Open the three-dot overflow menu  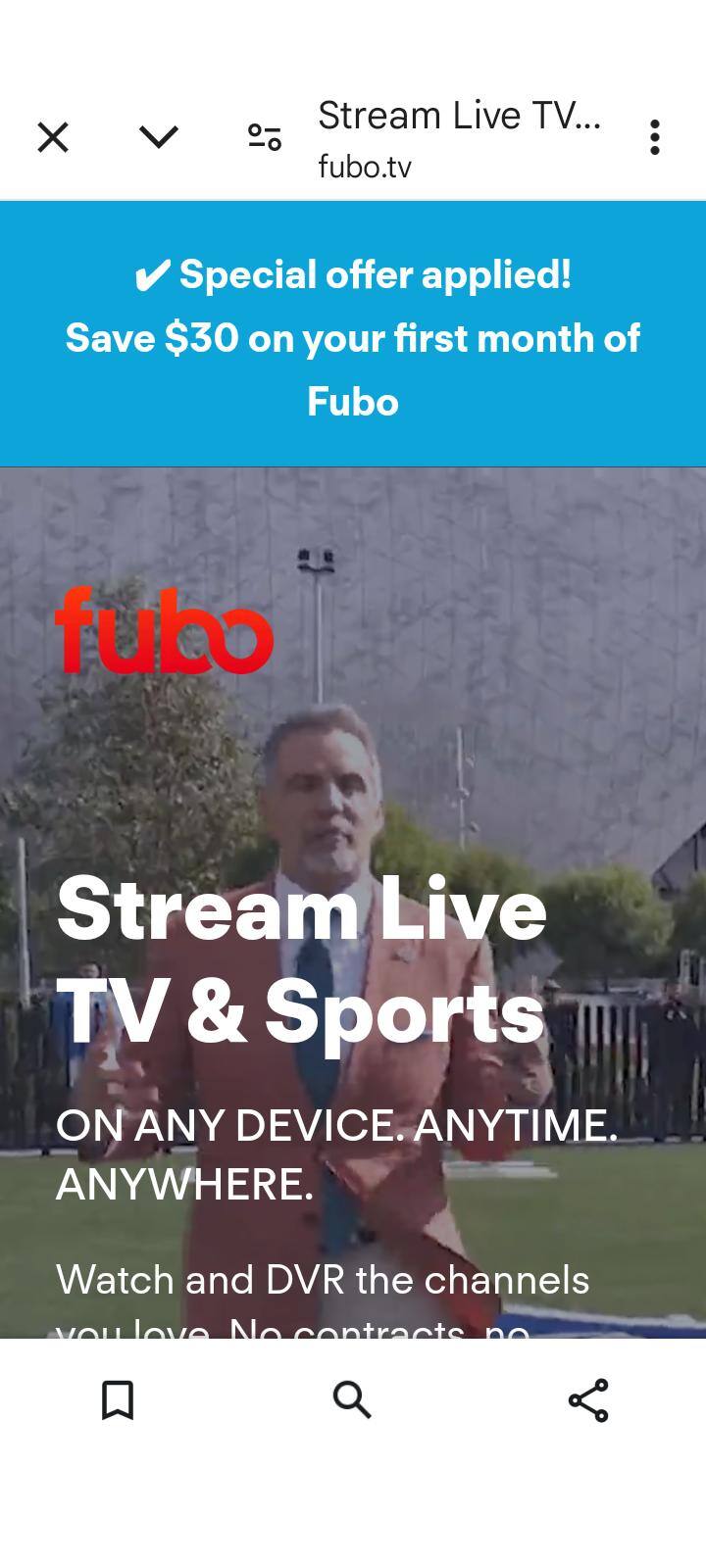coord(654,137)
